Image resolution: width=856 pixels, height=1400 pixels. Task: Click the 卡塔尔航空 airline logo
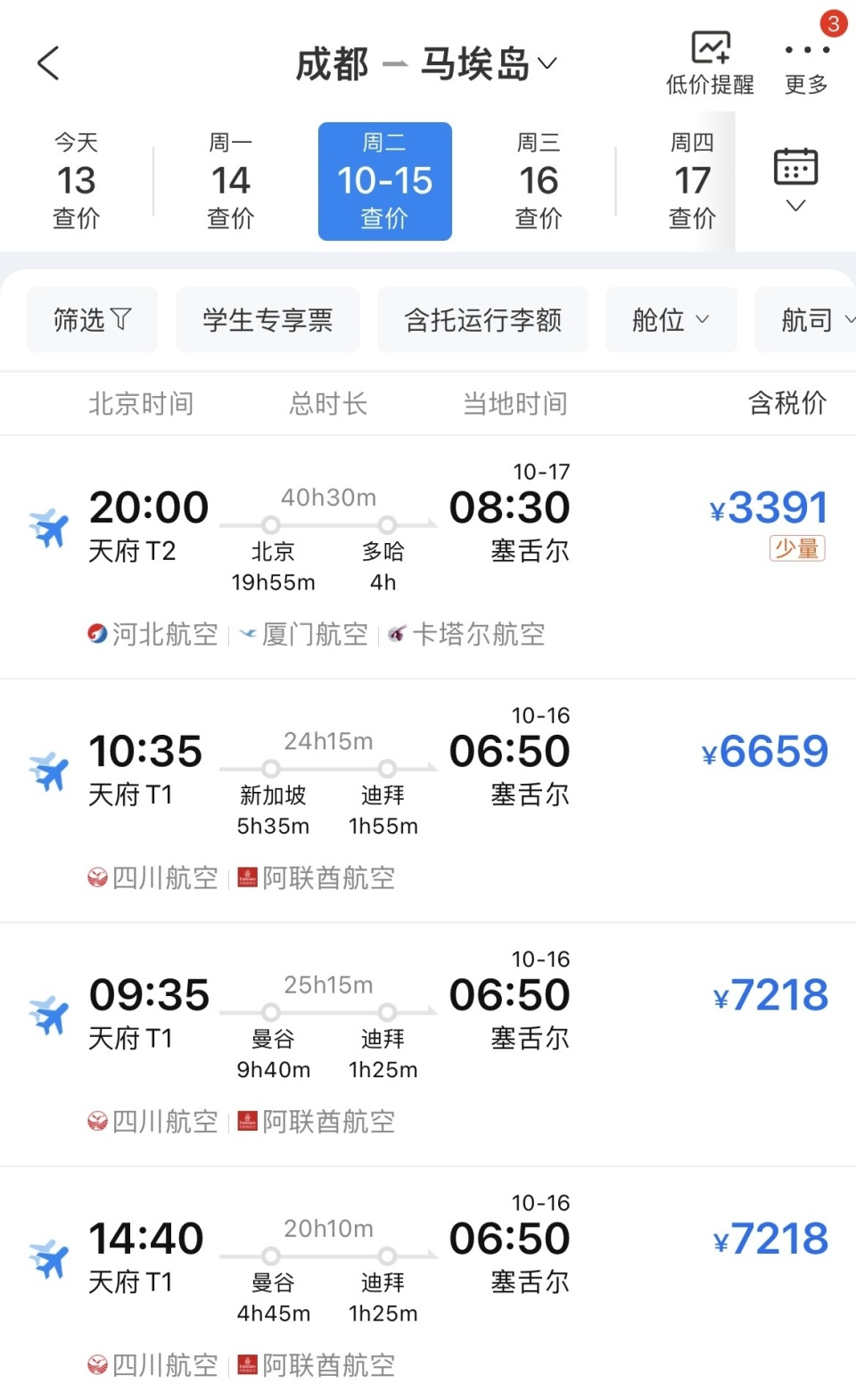point(399,634)
